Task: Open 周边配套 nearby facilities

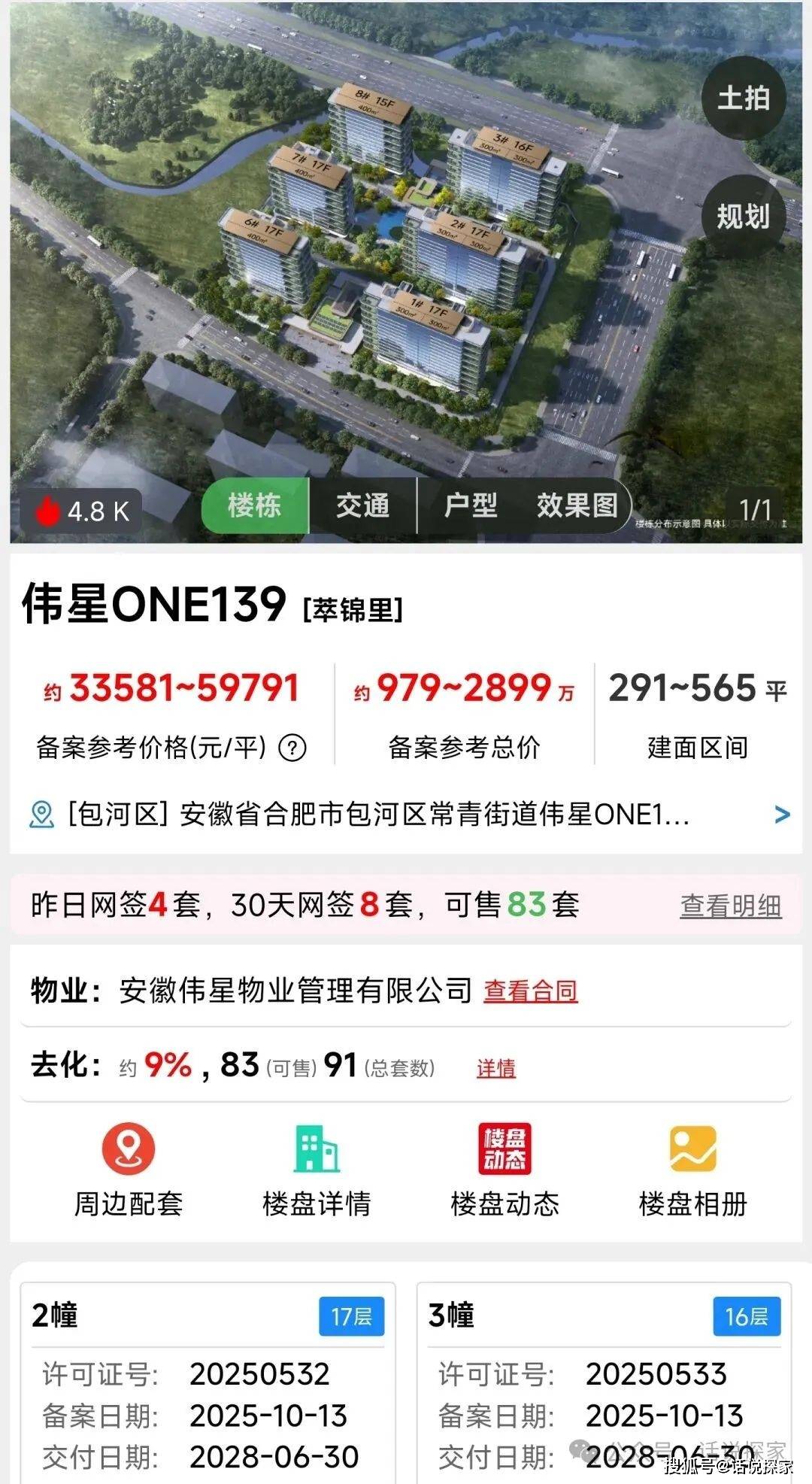Action: [x=129, y=1170]
